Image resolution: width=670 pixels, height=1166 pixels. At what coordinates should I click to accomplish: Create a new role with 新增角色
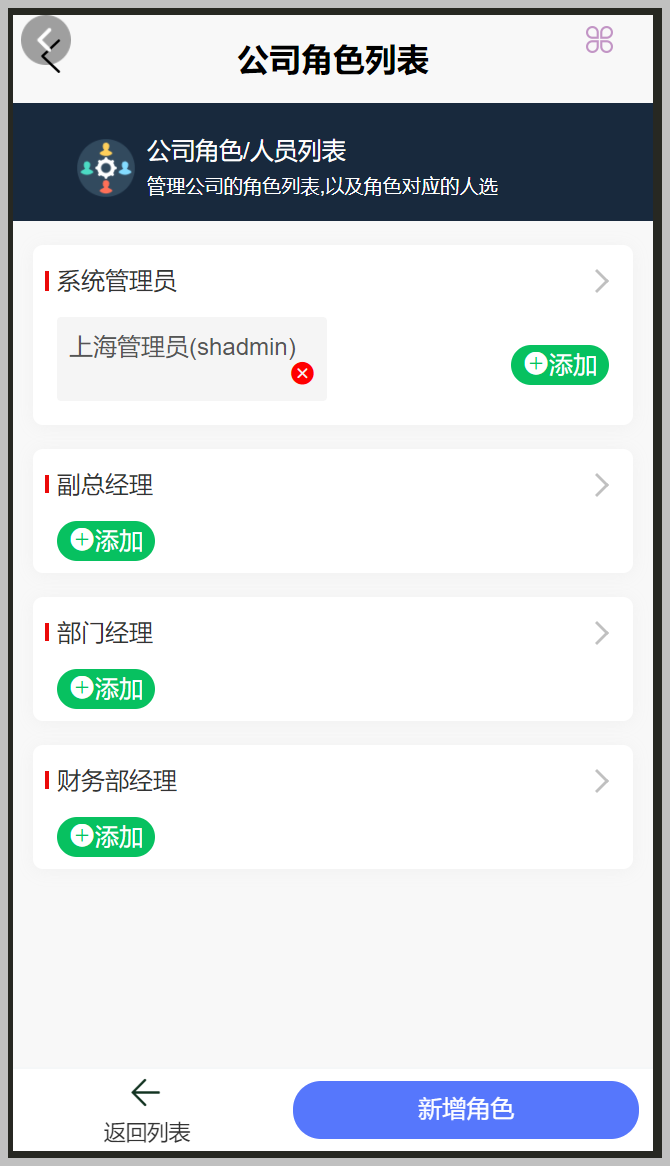pyautogui.click(x=466, y=1109)
